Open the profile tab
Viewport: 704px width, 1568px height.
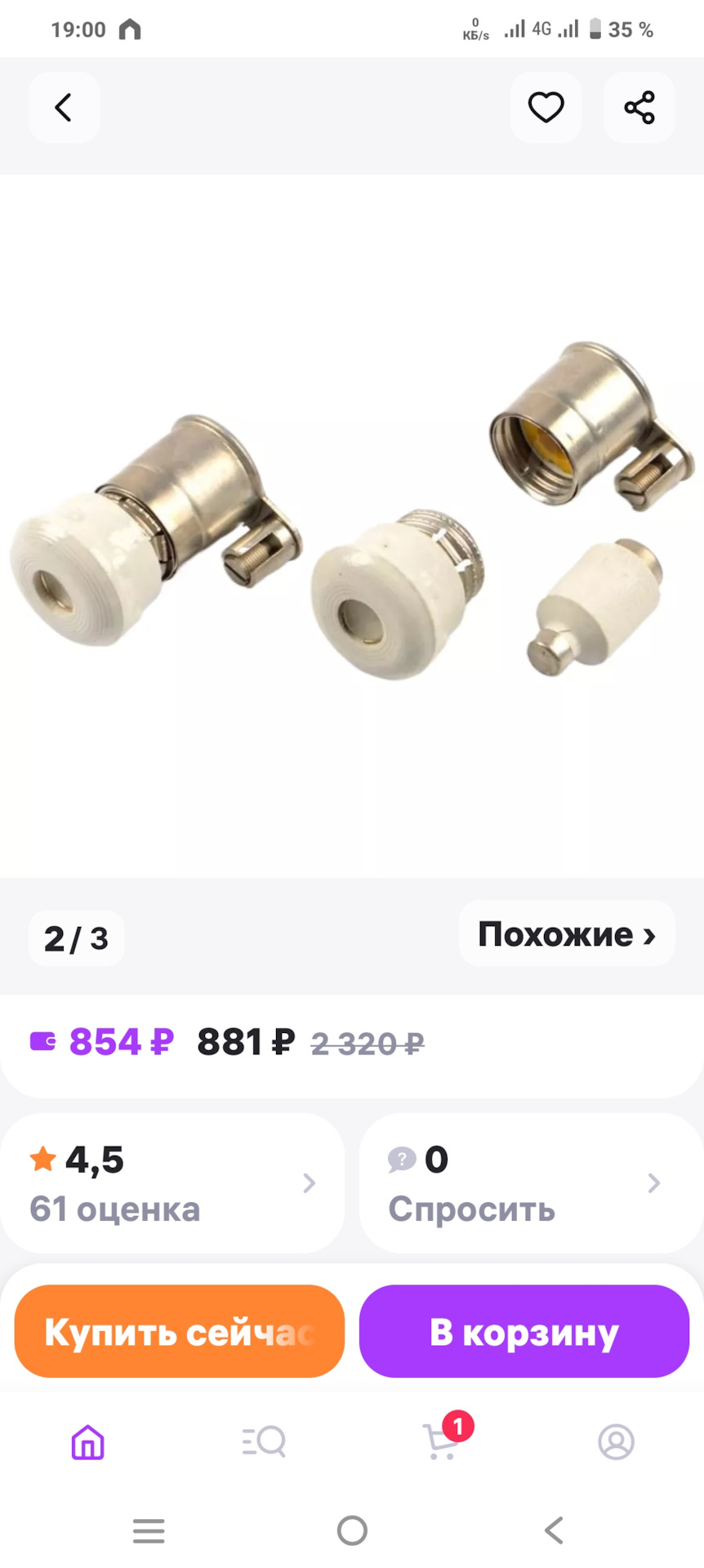pos(616,1442)
